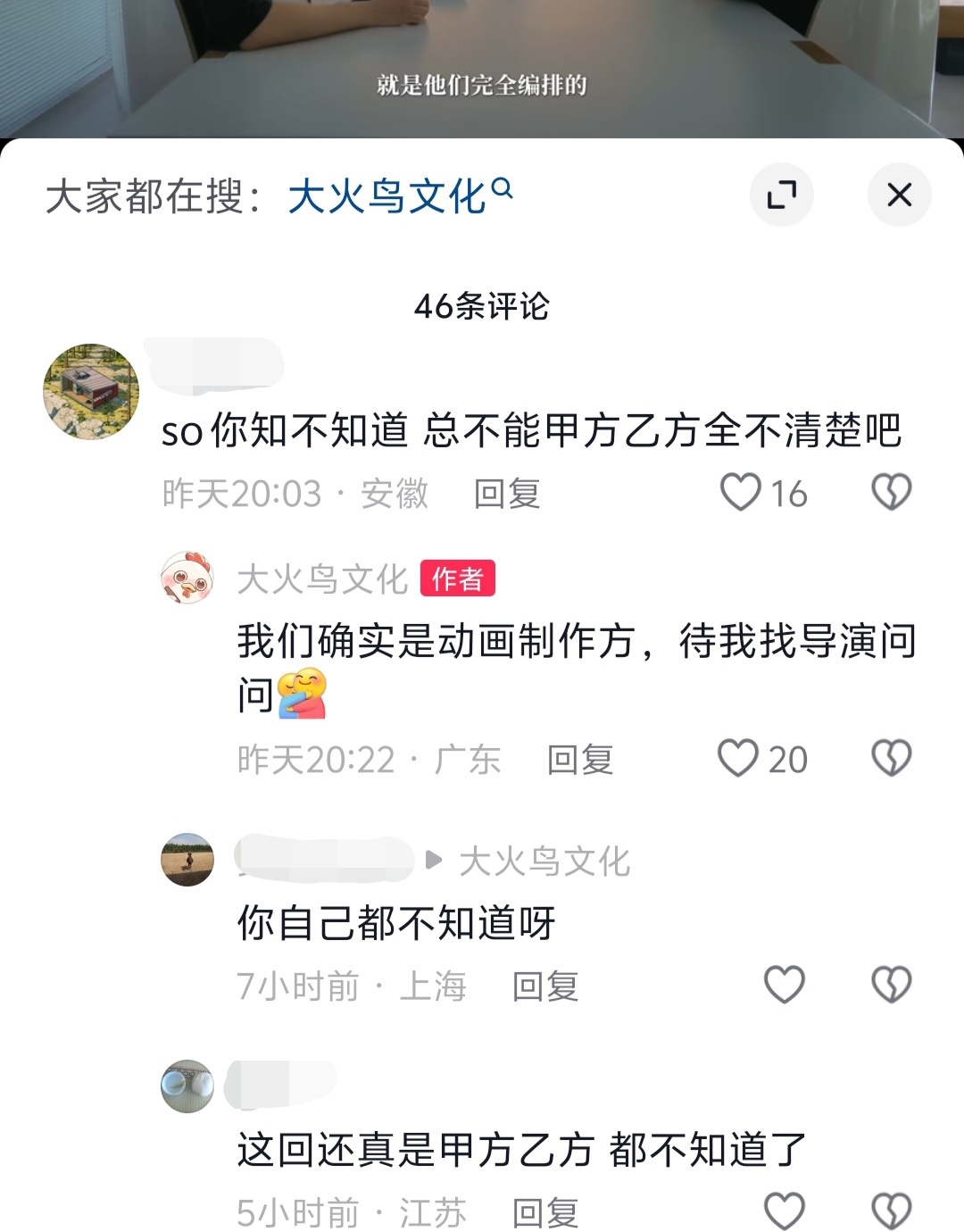Screen dimensions: 964x1232
Task: Expand the comments panel to full screen
Action: [x=781, y=195]
